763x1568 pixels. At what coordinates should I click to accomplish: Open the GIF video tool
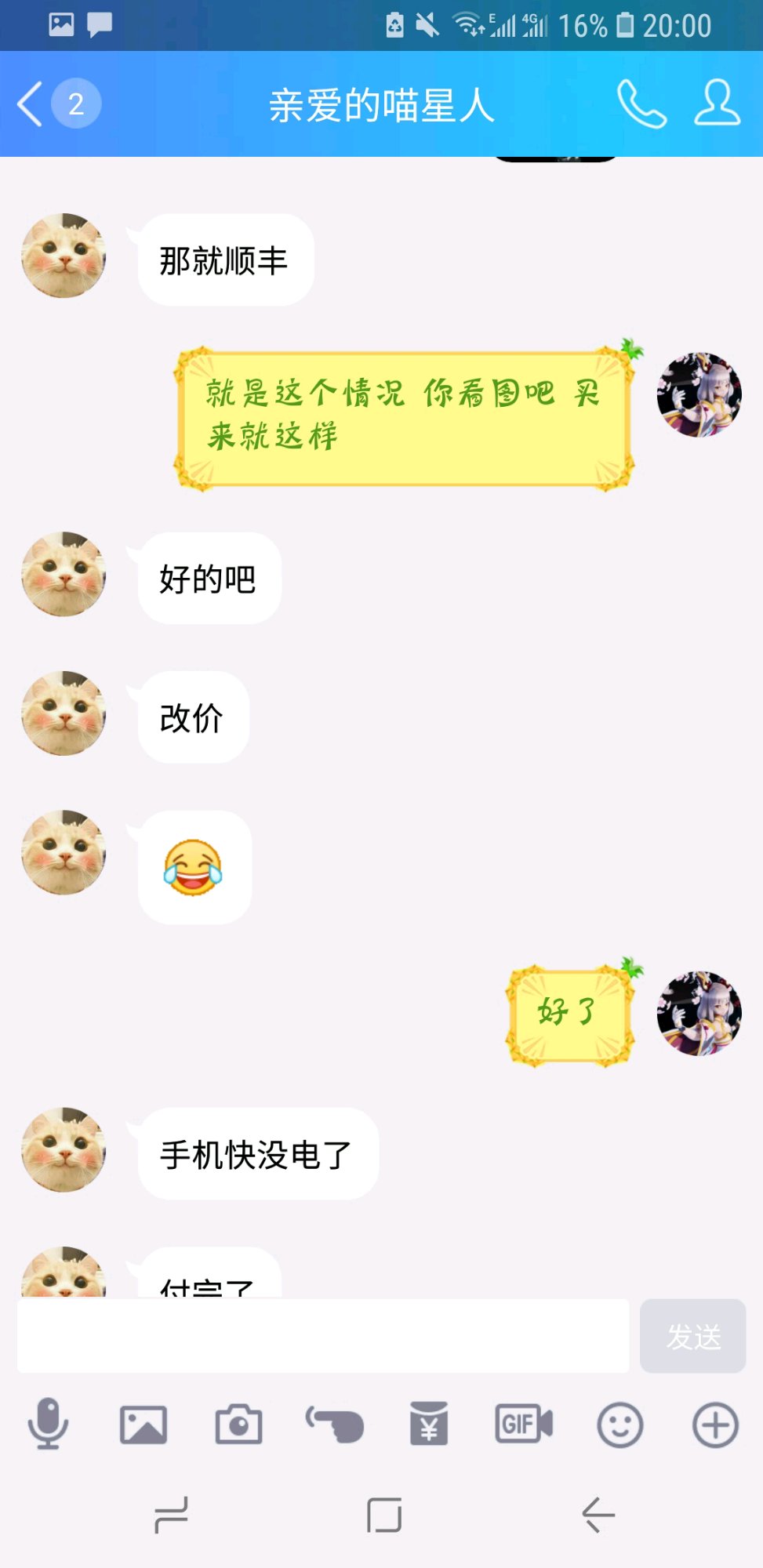(x=524, y=1424)
